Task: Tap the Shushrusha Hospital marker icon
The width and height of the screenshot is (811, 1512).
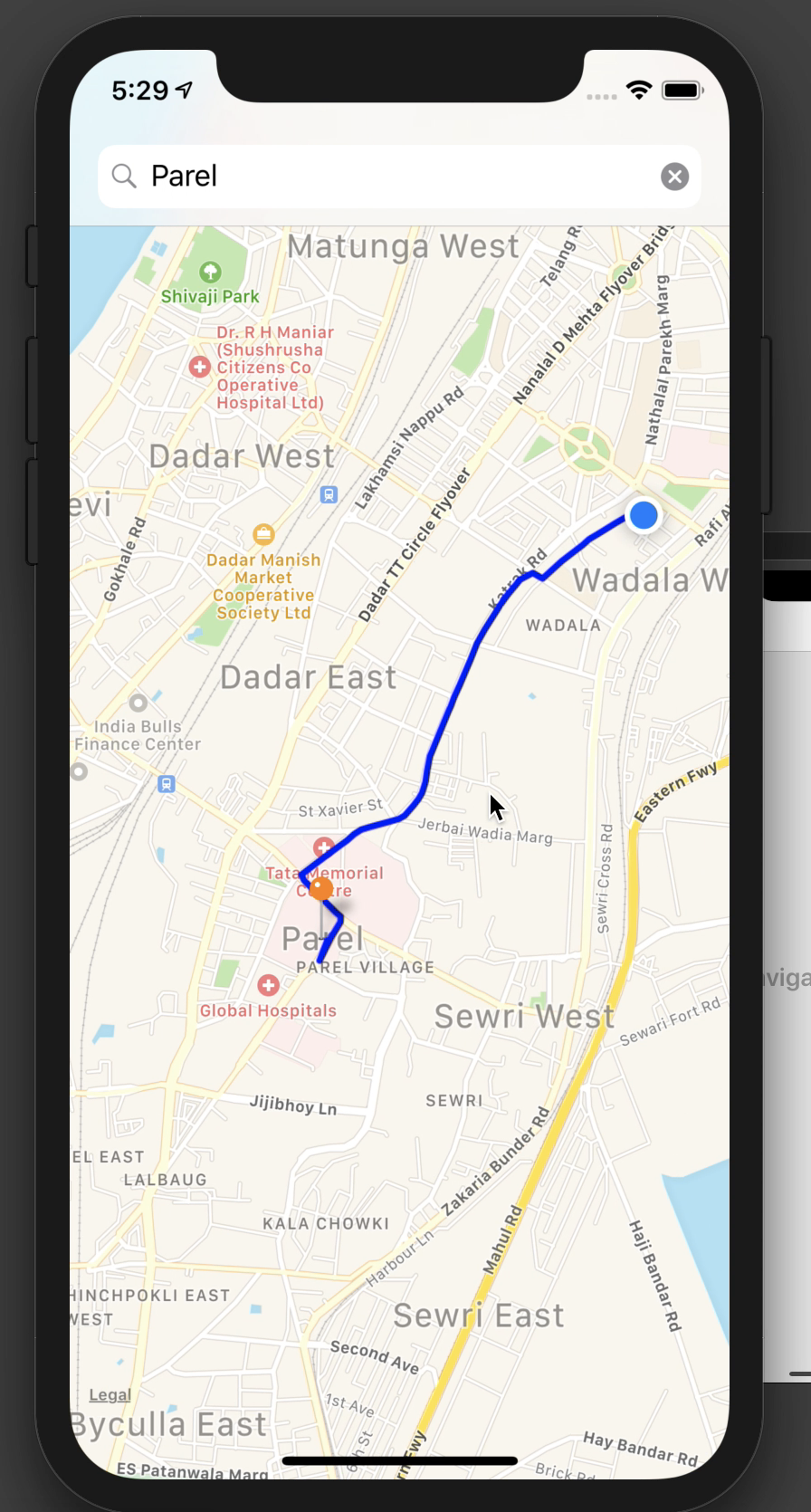Action: click(x=198, y=368)
